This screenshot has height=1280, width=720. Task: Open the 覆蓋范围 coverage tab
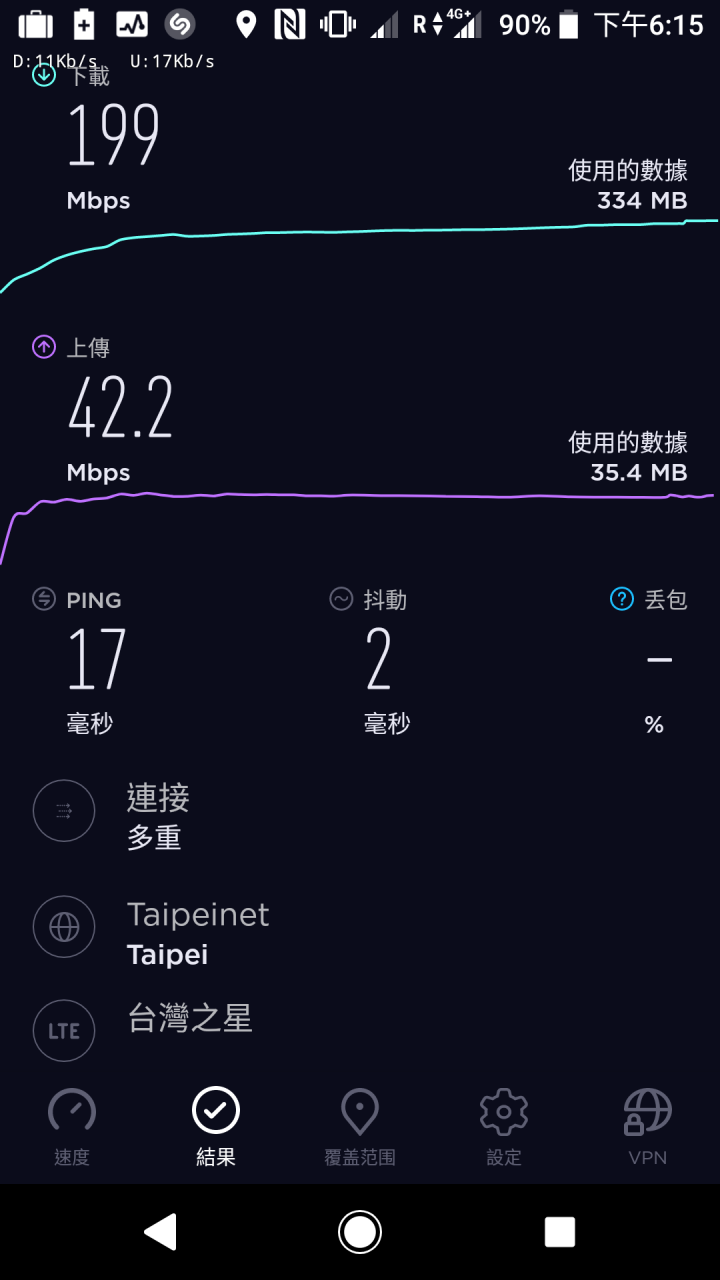(x=360, y=1127)
